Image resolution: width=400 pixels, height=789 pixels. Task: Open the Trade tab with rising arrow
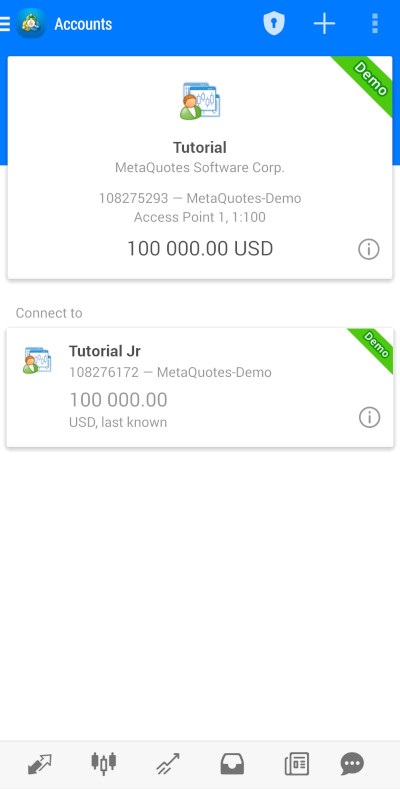168,764
